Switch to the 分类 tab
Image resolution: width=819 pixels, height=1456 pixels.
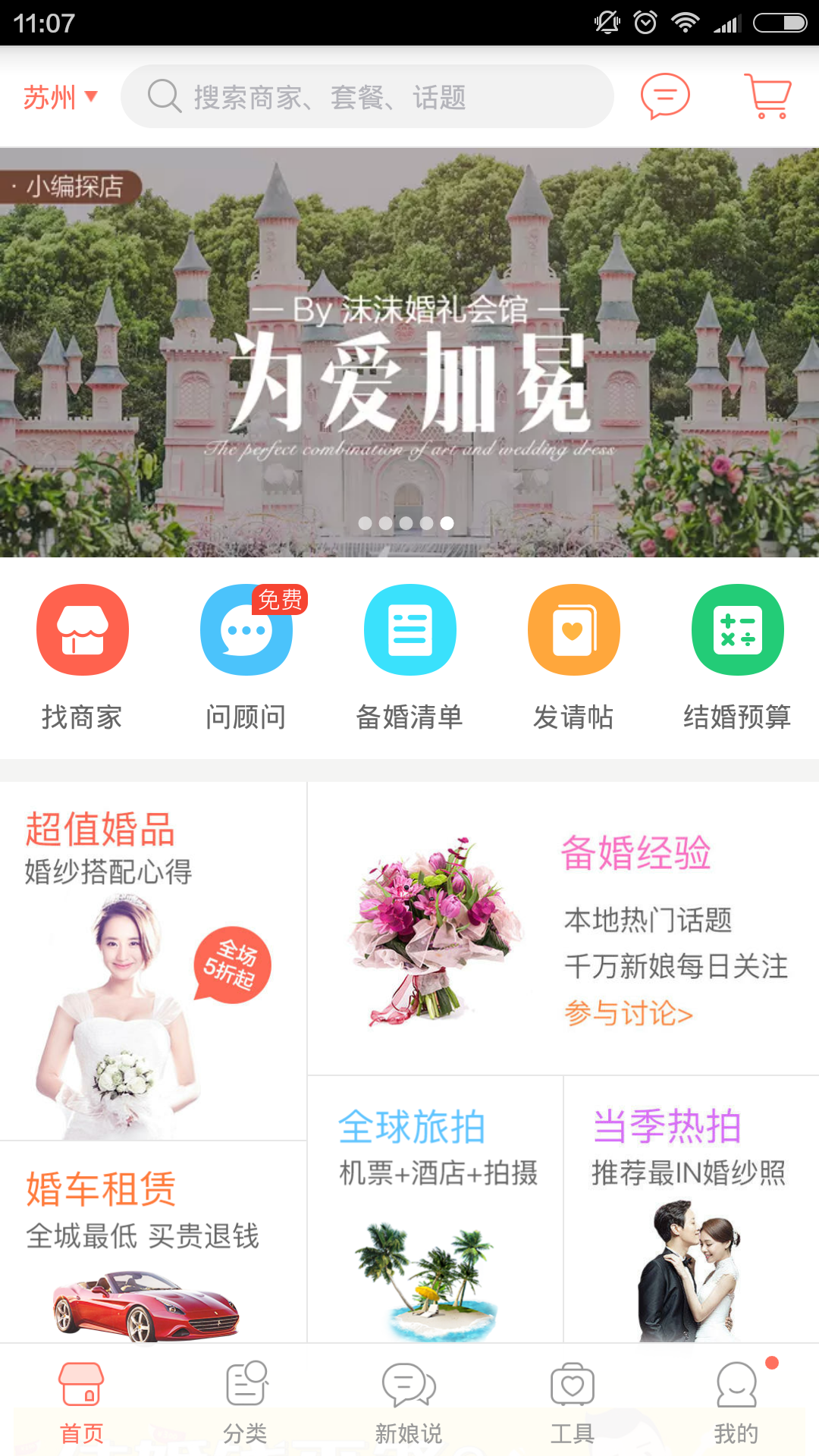click(246, 1401)
